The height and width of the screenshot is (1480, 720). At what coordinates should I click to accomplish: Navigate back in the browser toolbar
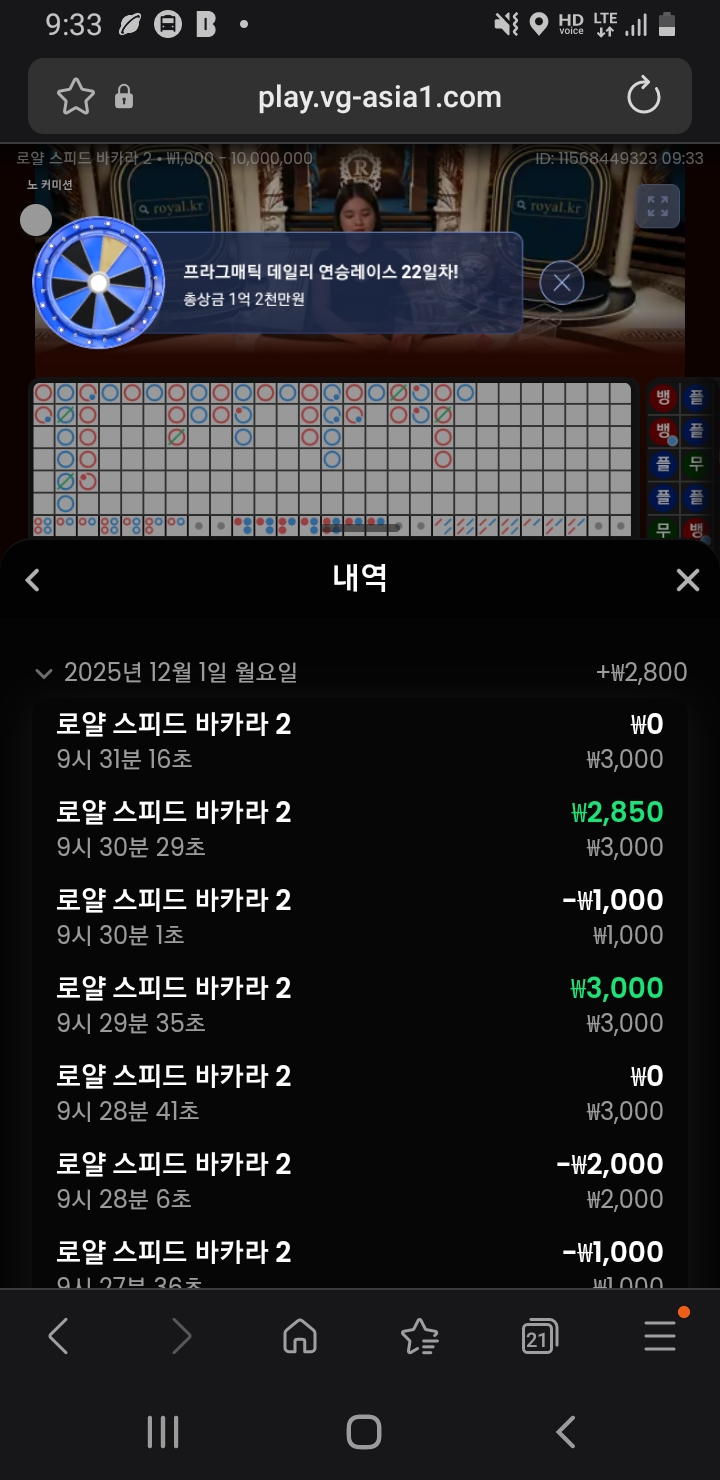(x=59, y=1336)
